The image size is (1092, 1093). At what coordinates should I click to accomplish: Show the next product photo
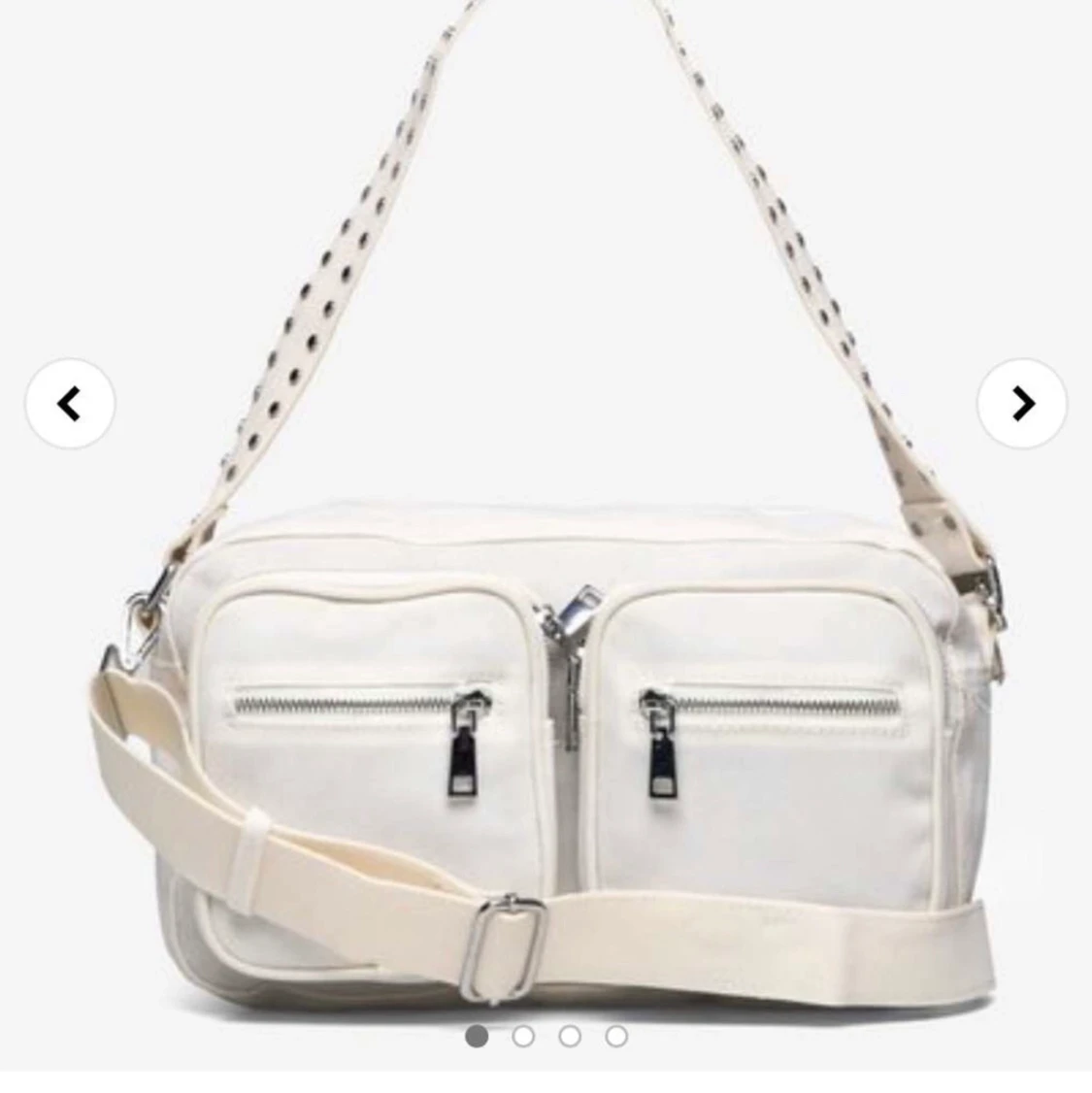coord(1021,404)
